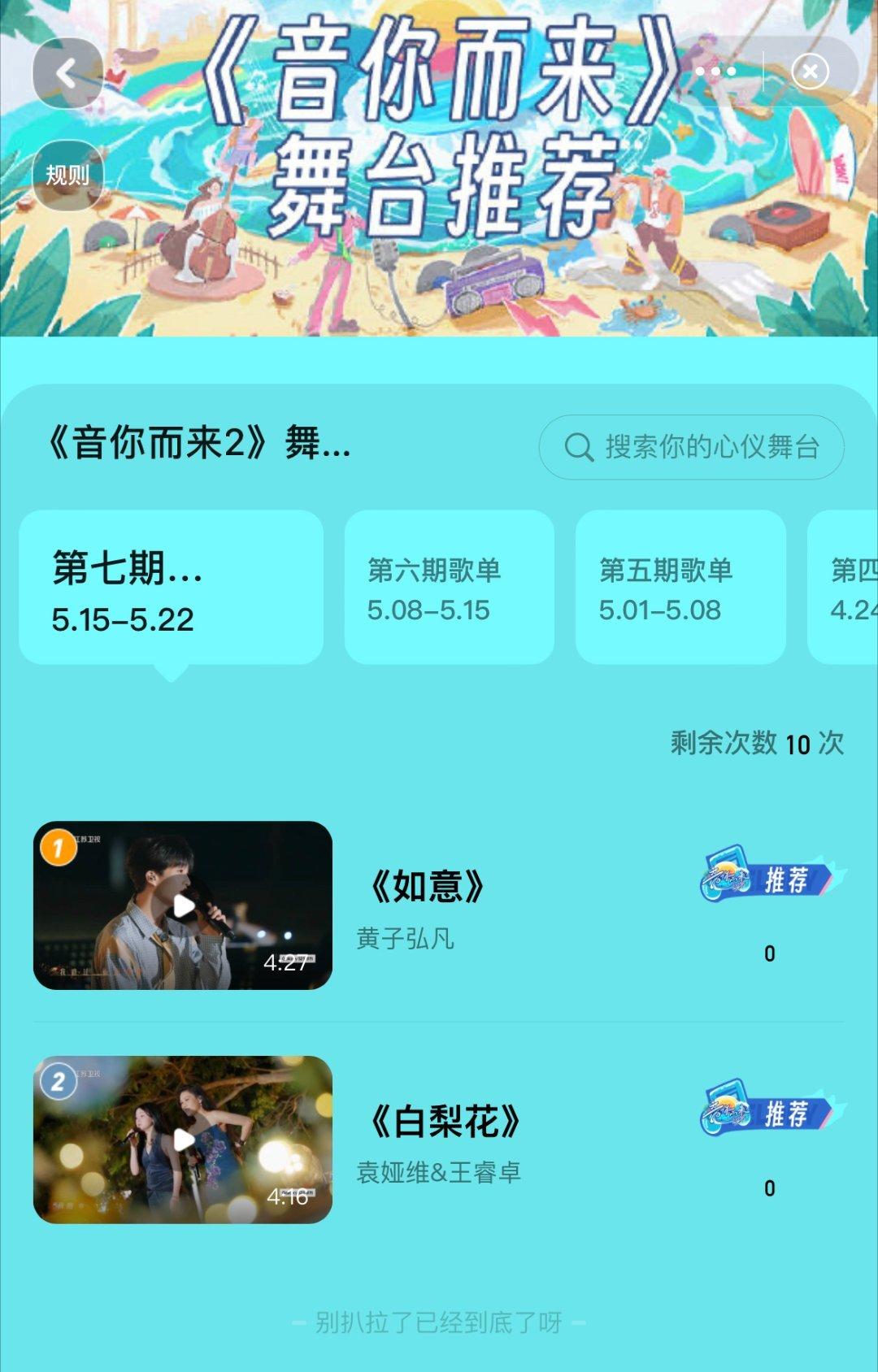
Task: Close the mini program with the X
Action: point(810,72)
